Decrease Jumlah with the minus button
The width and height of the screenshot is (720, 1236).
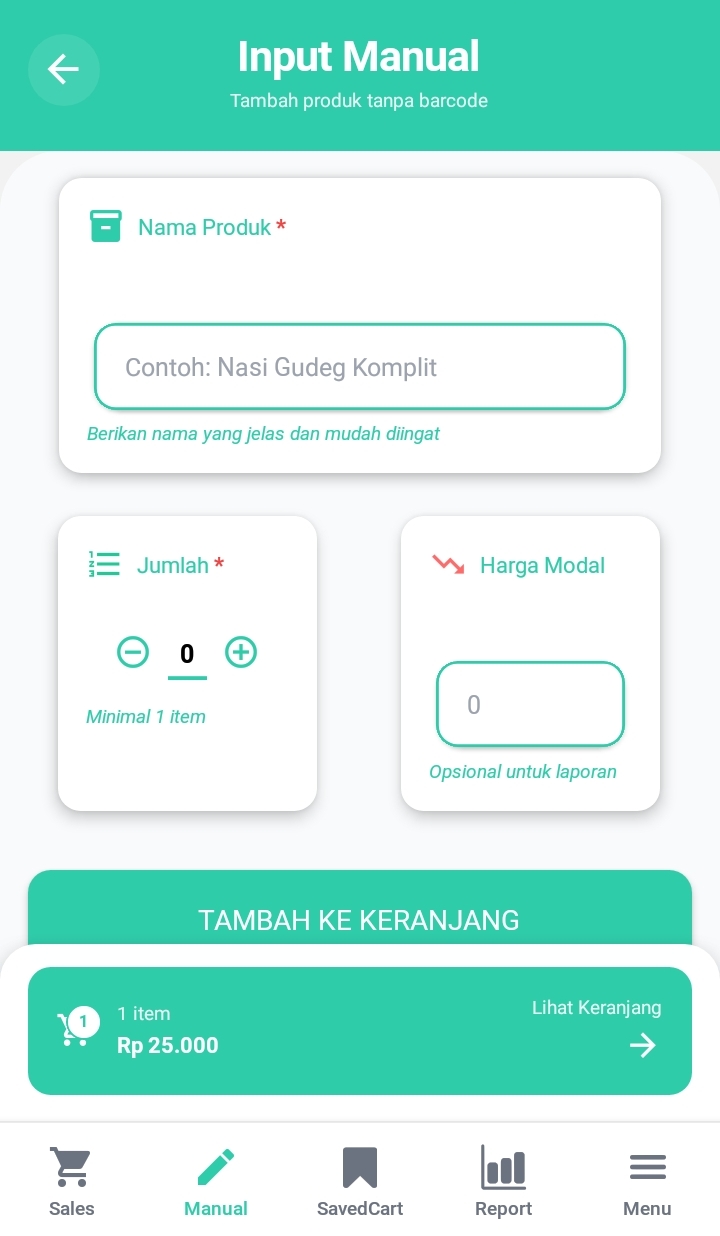133,653
